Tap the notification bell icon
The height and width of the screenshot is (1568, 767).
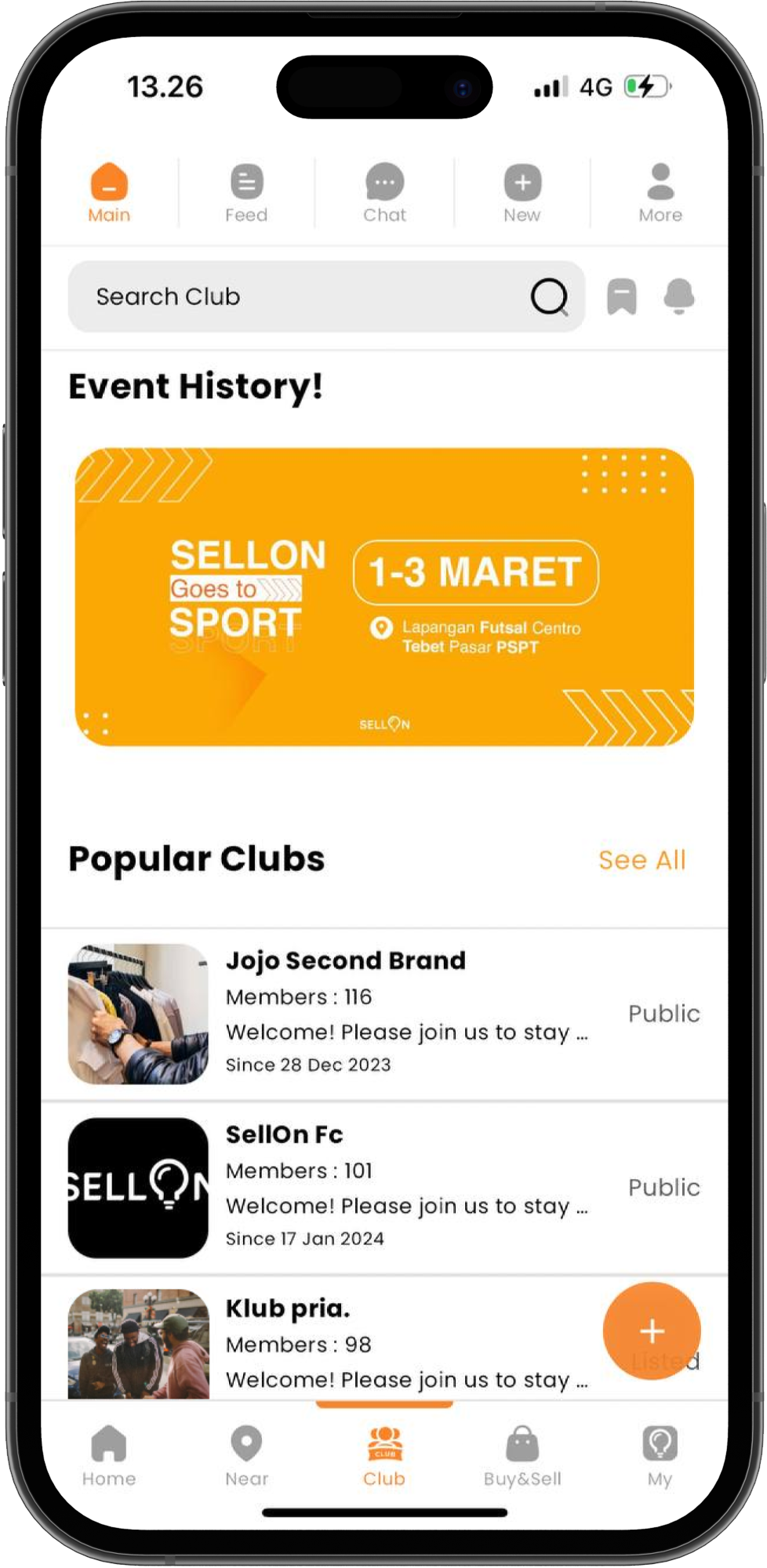click(678, 296)
